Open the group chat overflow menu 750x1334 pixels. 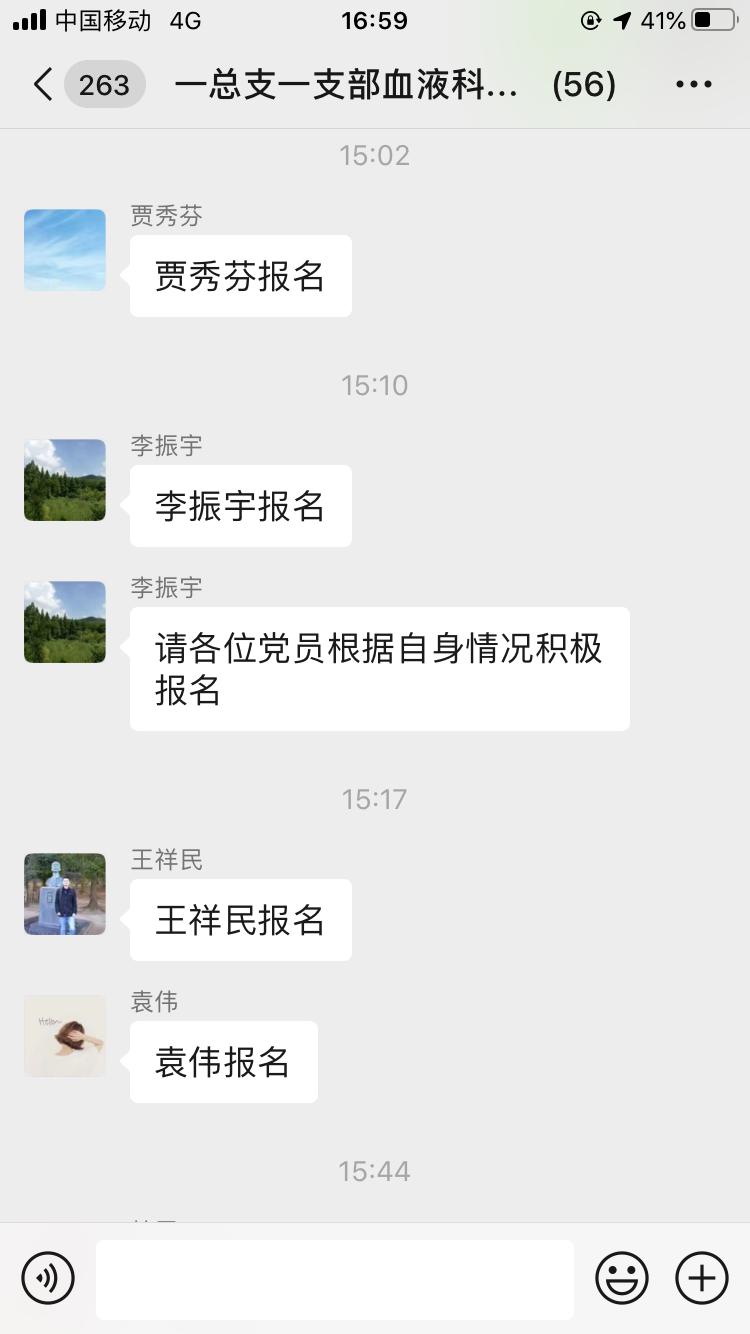point(693,85)
